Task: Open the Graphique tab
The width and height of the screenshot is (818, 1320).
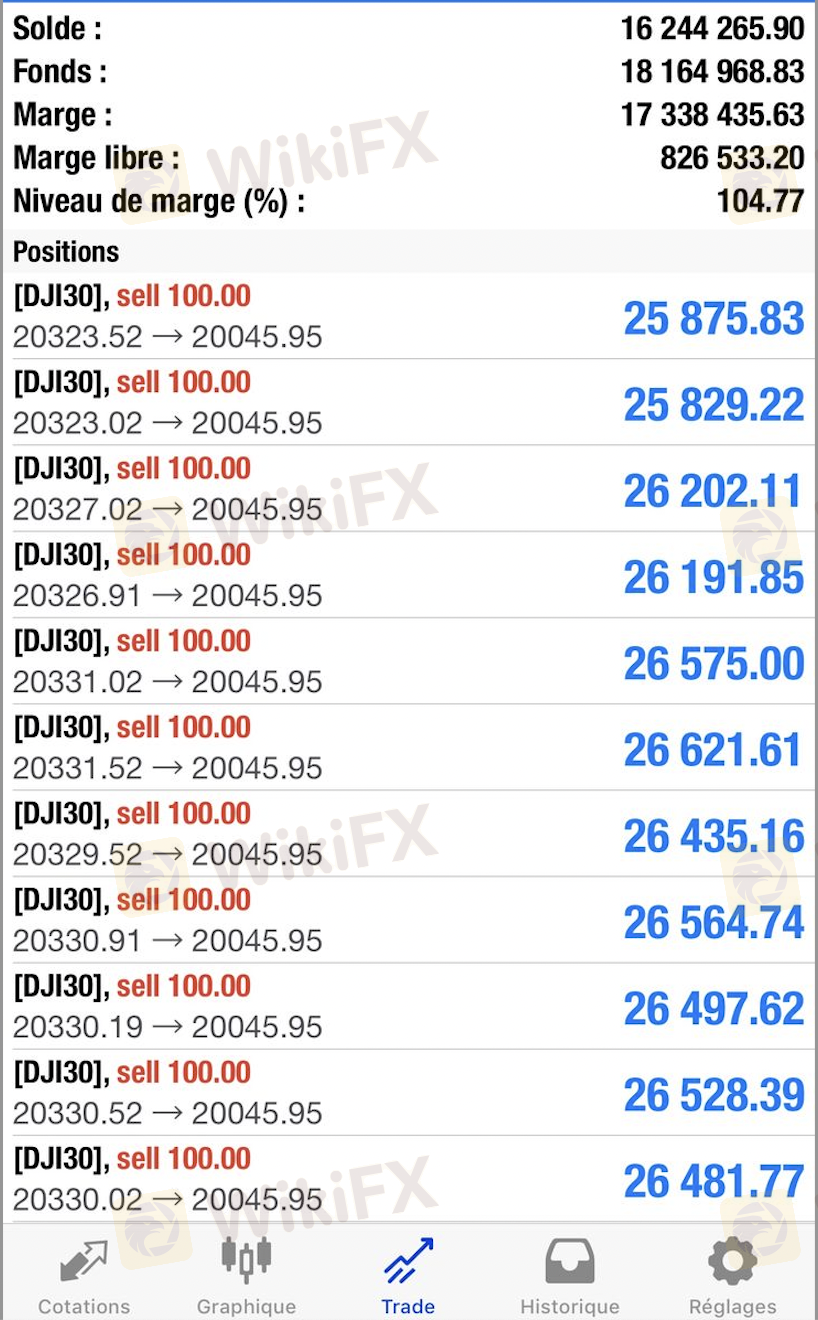Action: pos(246,1275)
